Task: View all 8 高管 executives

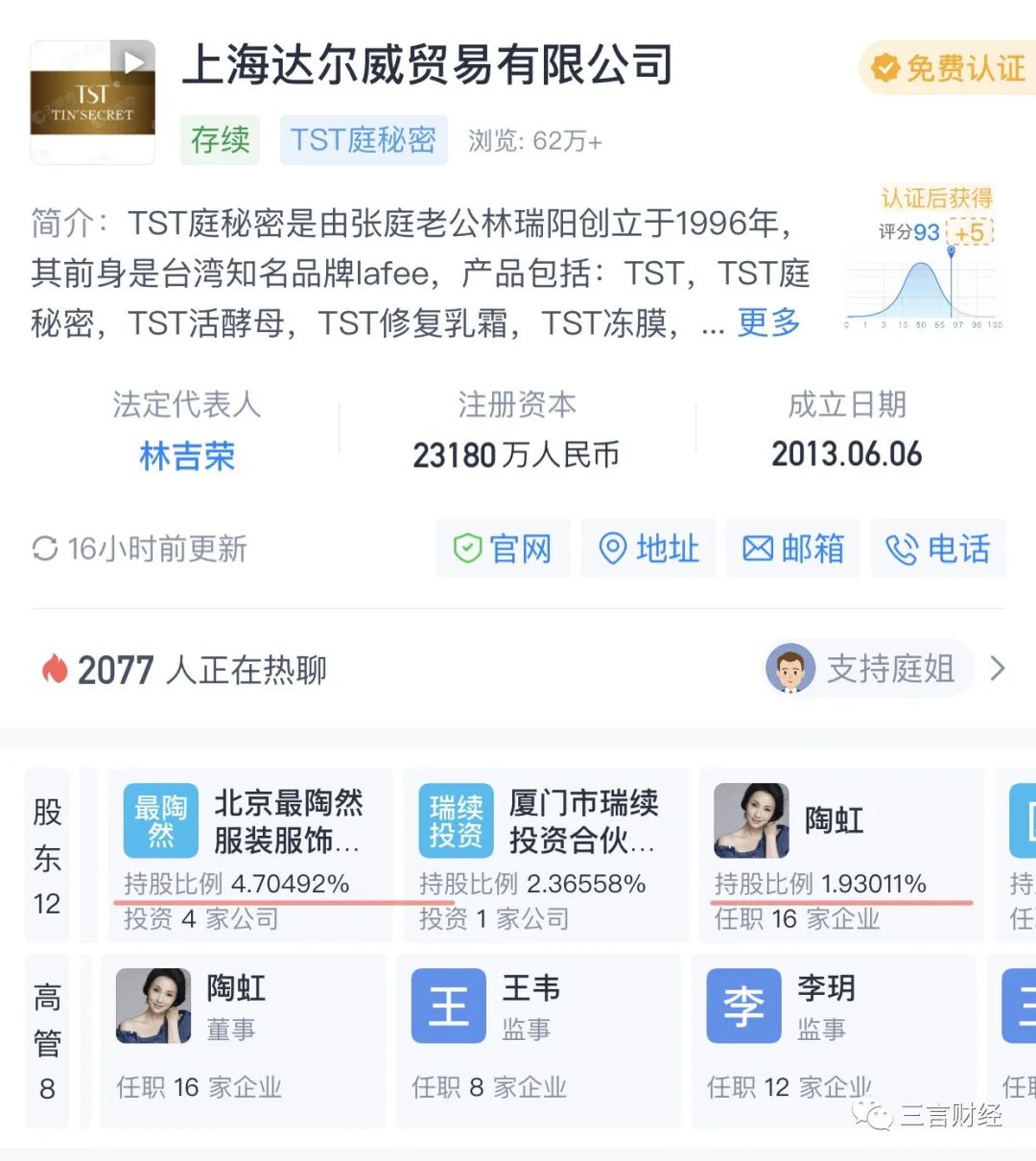Action: click(x=47, y=1041)
